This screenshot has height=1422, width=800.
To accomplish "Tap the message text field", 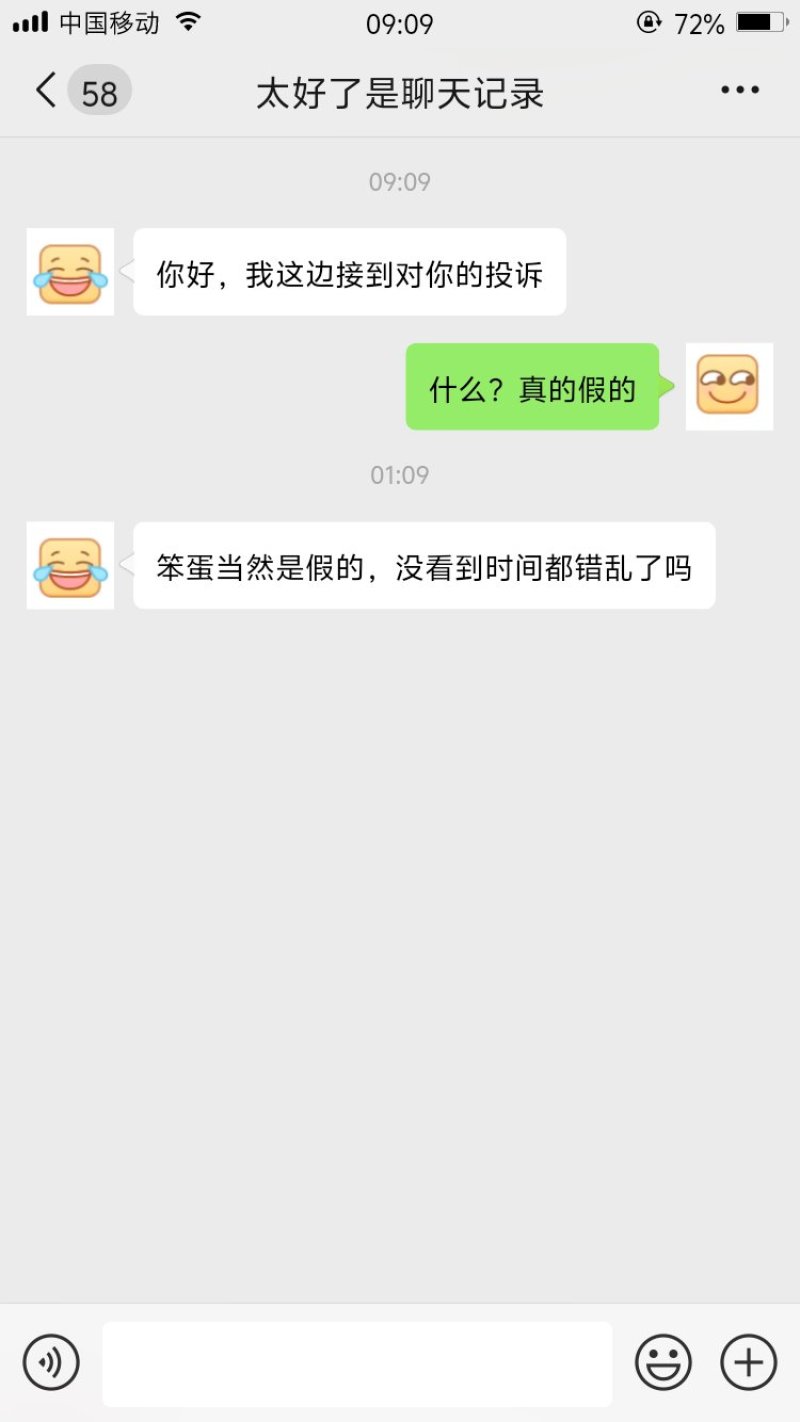I will click(357, 1364).
